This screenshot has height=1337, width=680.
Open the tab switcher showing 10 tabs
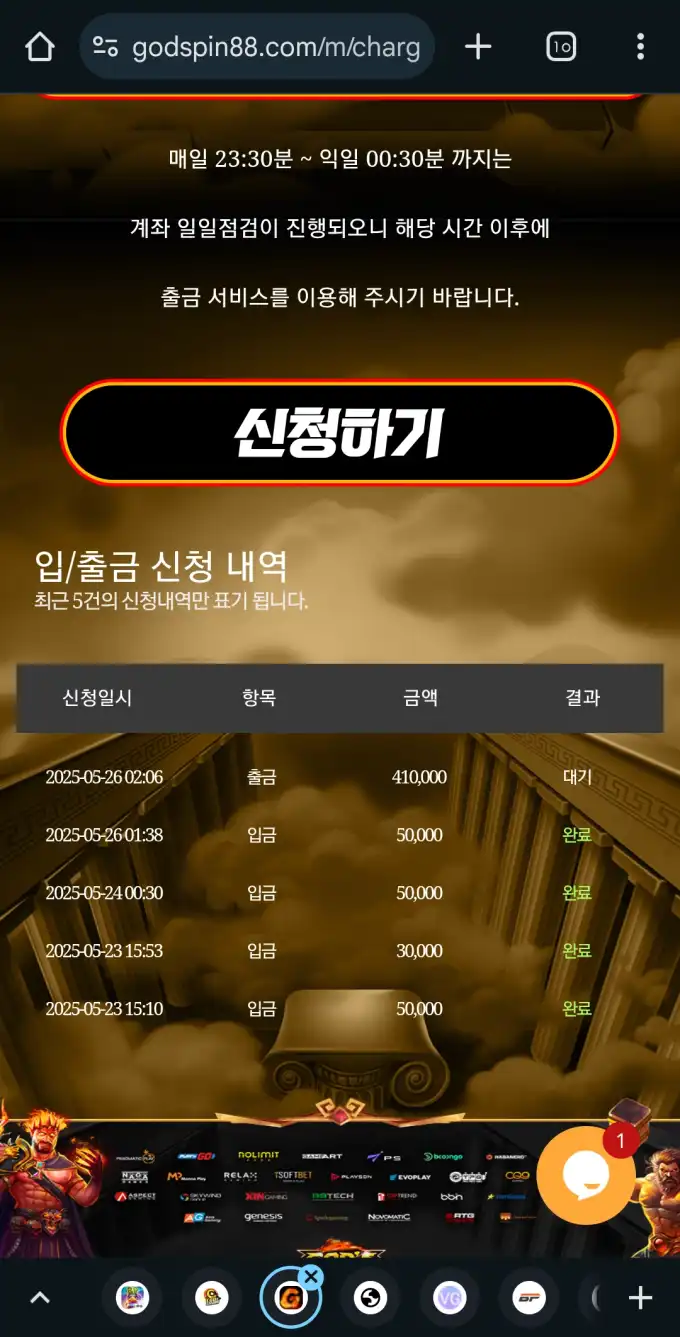coord(561,46)
